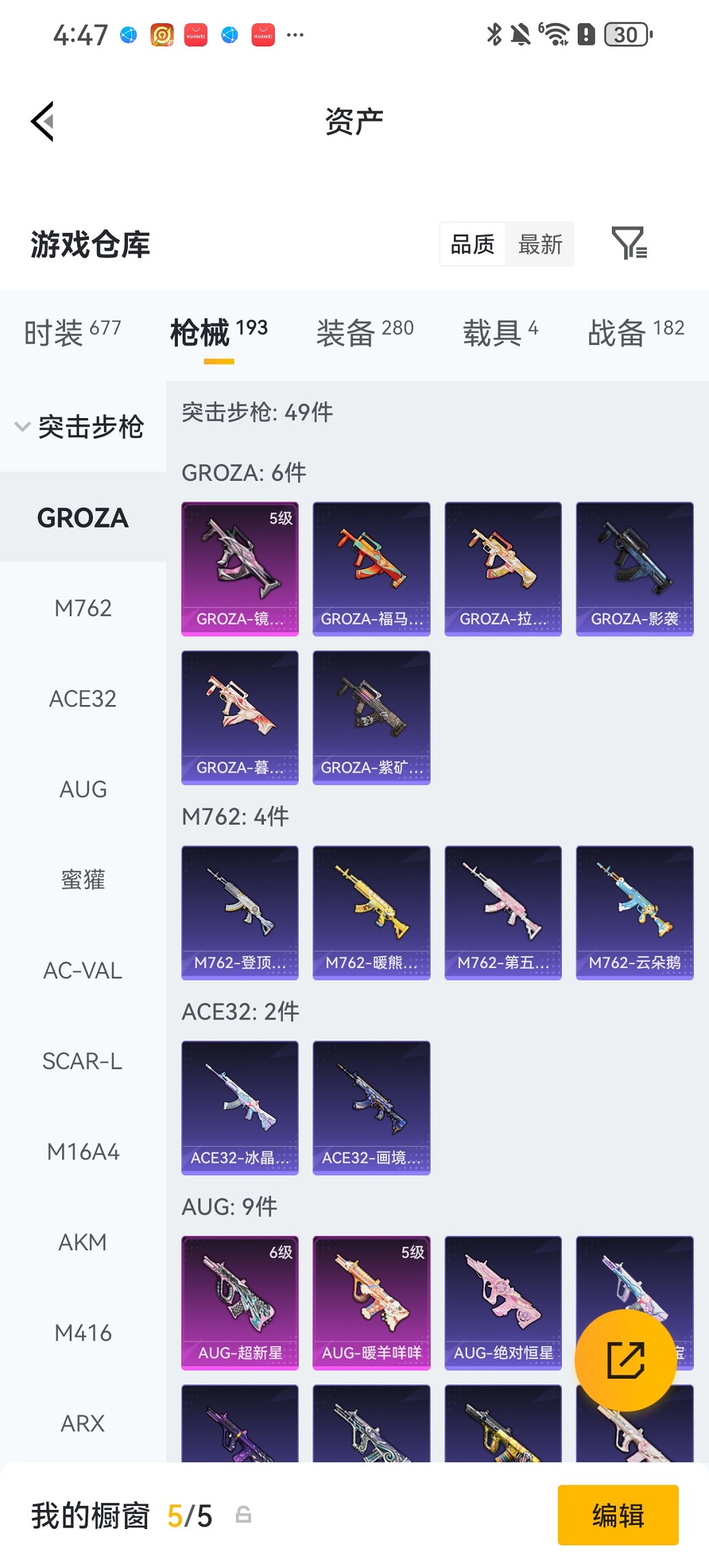This screenshot has width=709, height=1568.
Task: Switch to the 战备 tab
Action: (635, 332)
